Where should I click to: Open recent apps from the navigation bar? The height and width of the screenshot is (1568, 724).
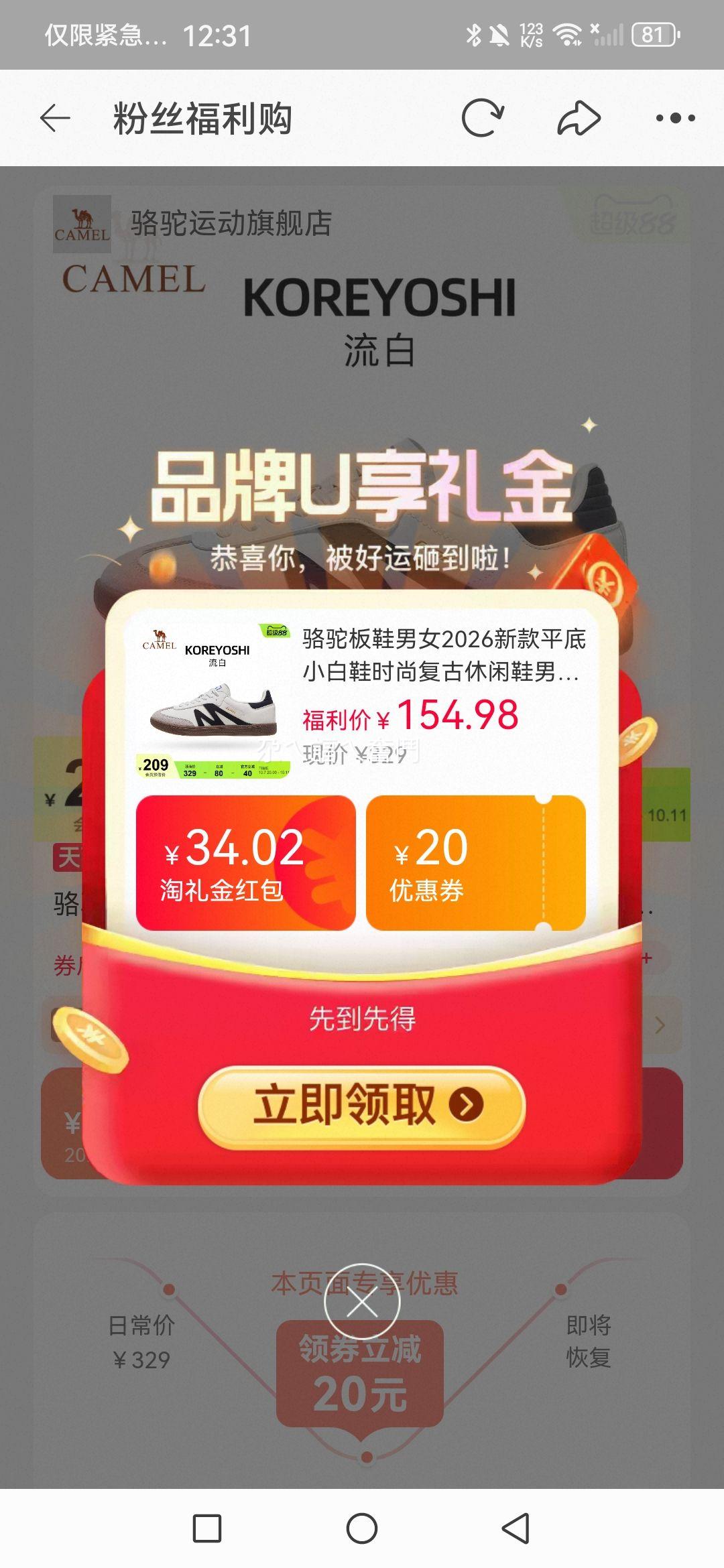point(207,1528)
